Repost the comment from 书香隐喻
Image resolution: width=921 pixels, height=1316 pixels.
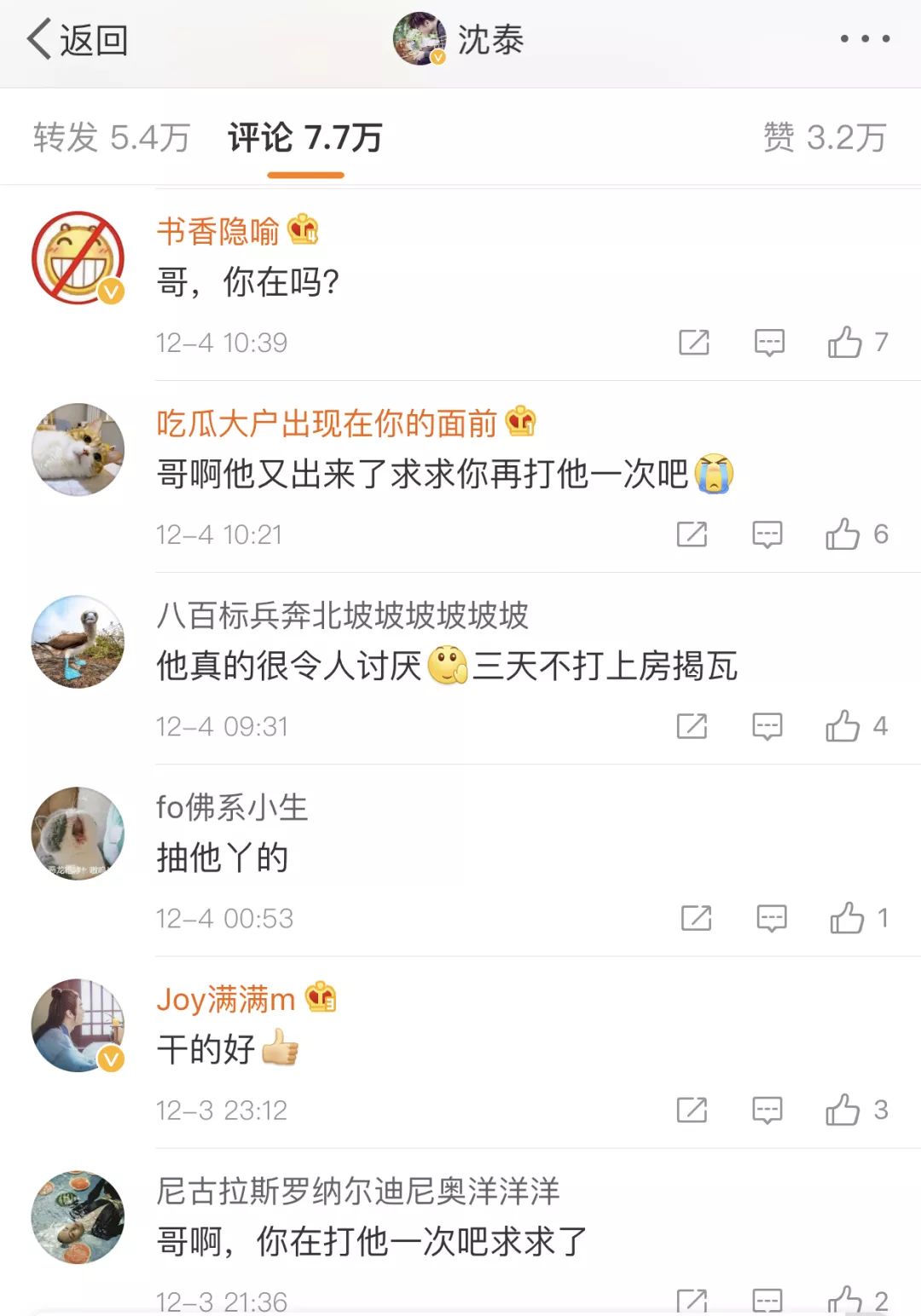tap(693, 343)
